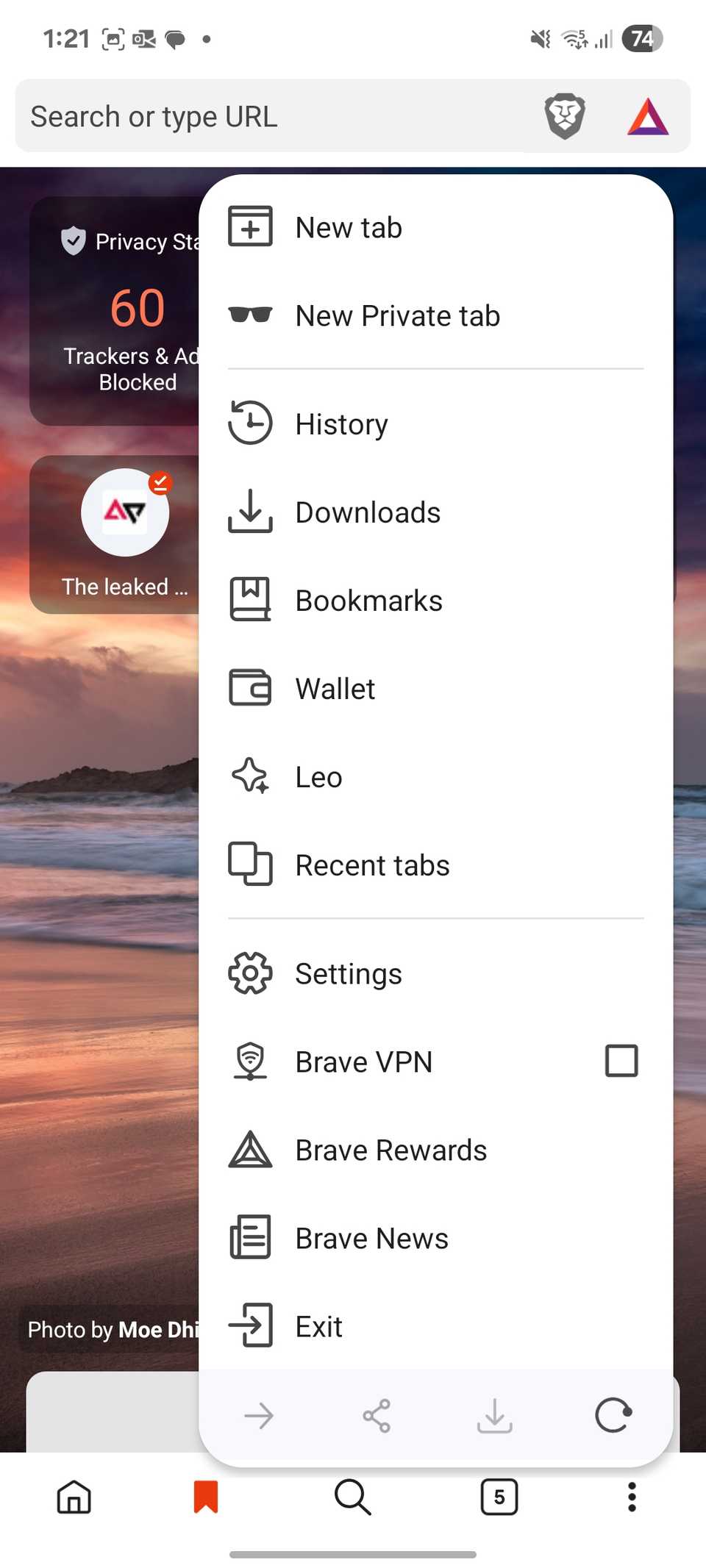Exit the browser via the menu

318,1326
